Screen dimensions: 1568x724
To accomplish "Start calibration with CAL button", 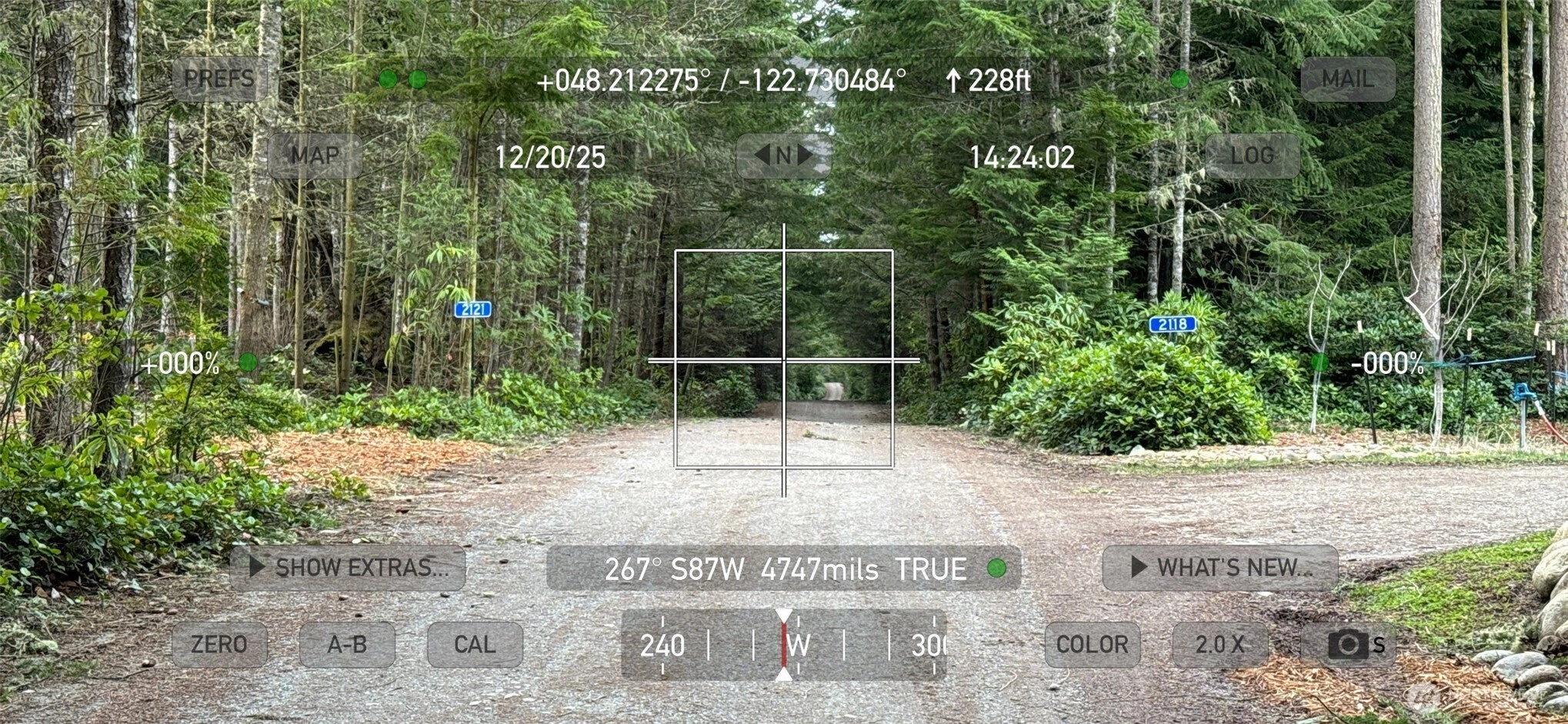I will pyautogui.click(x=475, y=644).
